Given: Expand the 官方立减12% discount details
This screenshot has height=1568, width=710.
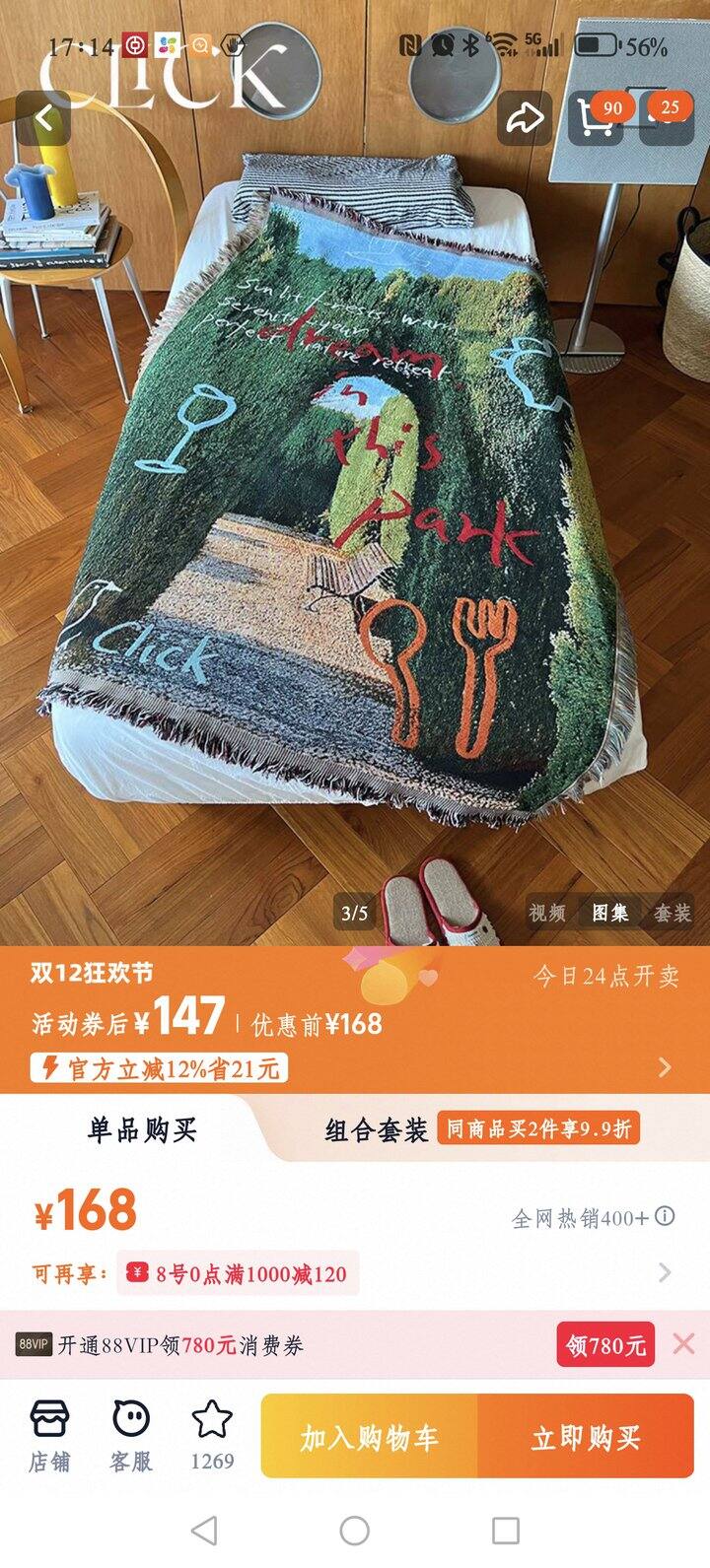Looking at the screenshot, I should point(665,1067).
